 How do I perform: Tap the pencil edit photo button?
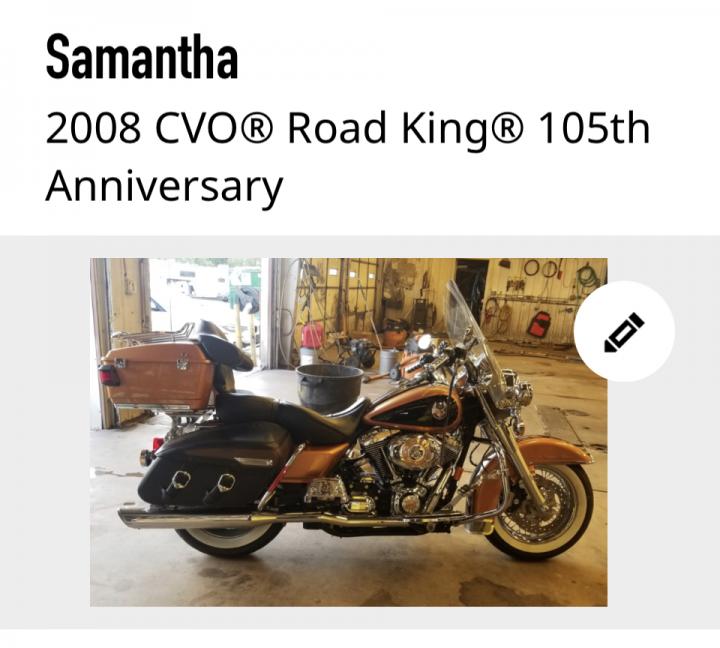pyautogui.click(x=624, y=331)
